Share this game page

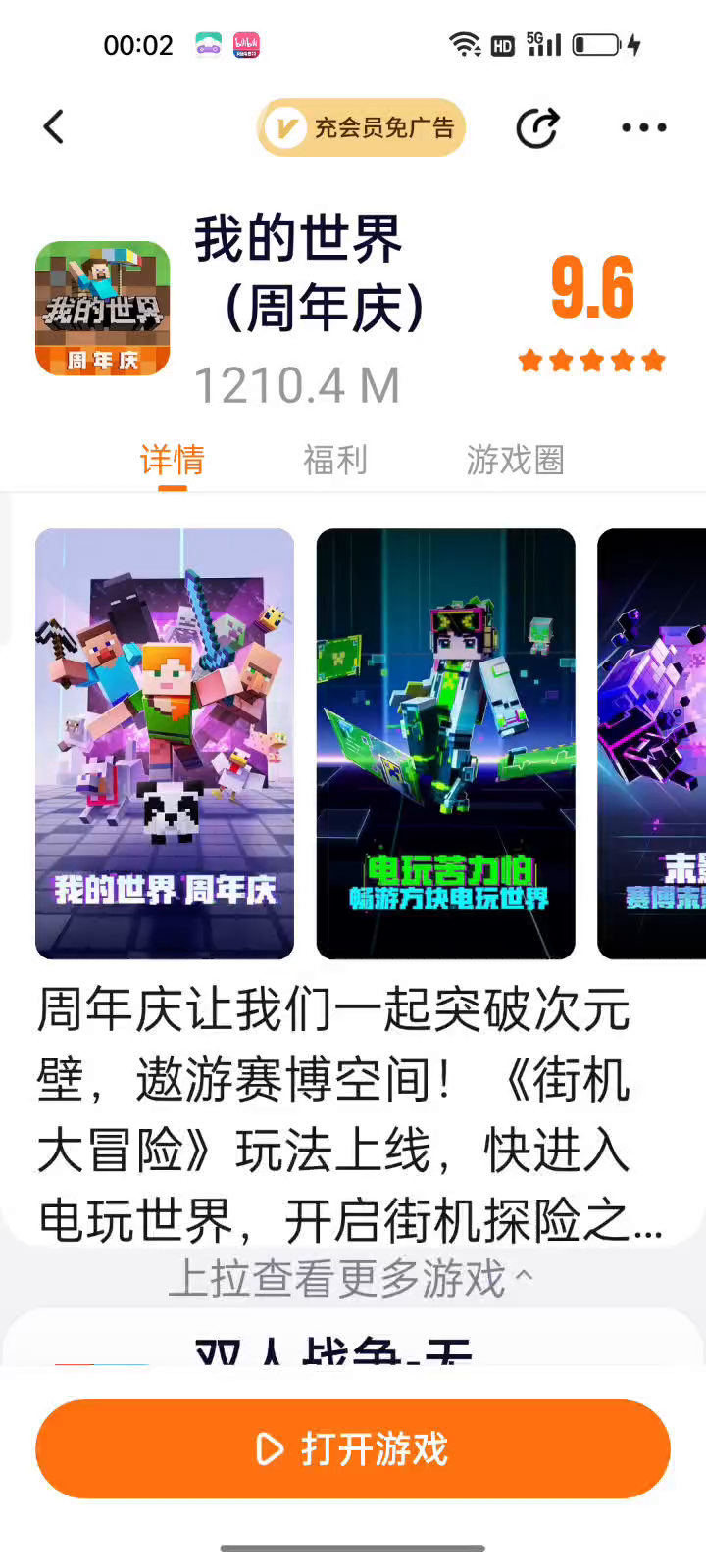tap(537, 127)
